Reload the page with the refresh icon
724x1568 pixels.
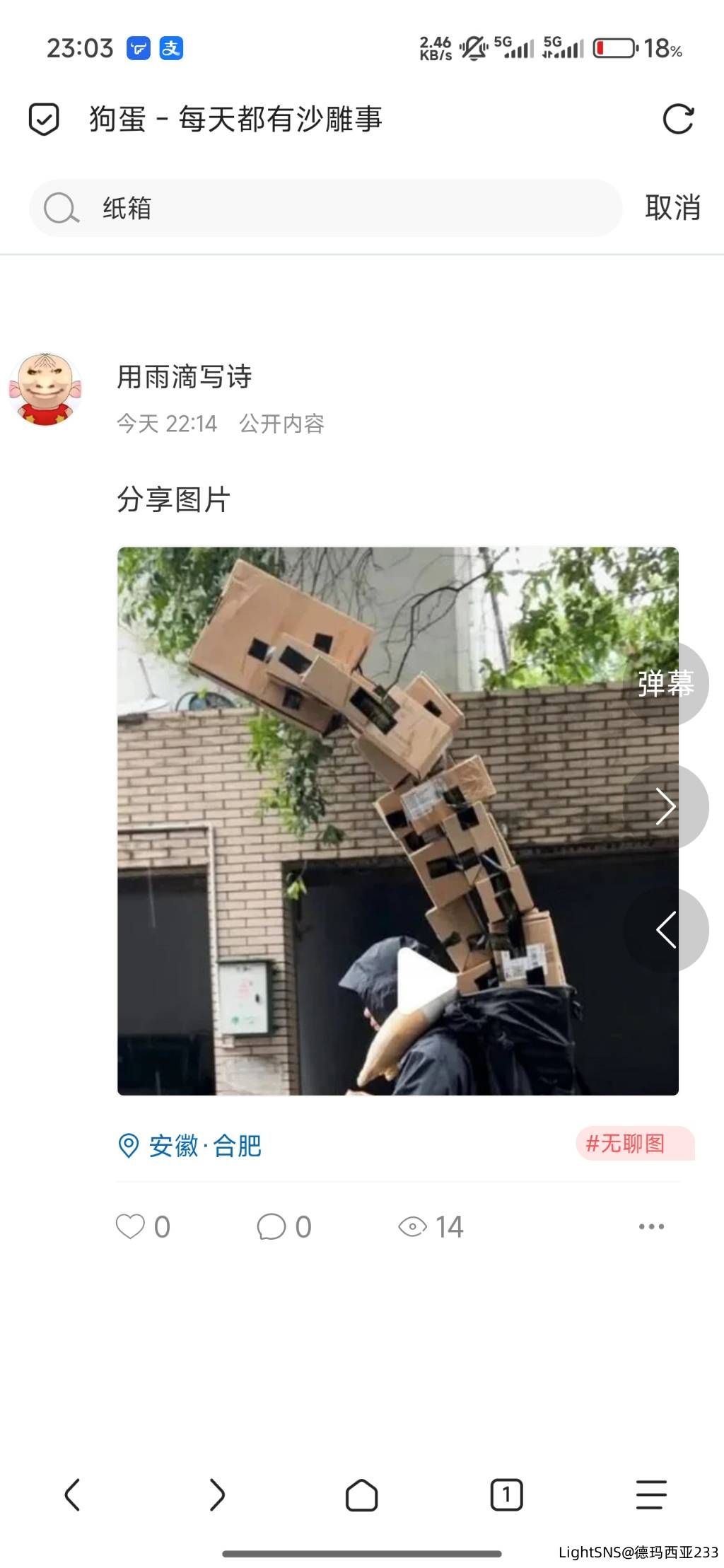tap(678, 119)
